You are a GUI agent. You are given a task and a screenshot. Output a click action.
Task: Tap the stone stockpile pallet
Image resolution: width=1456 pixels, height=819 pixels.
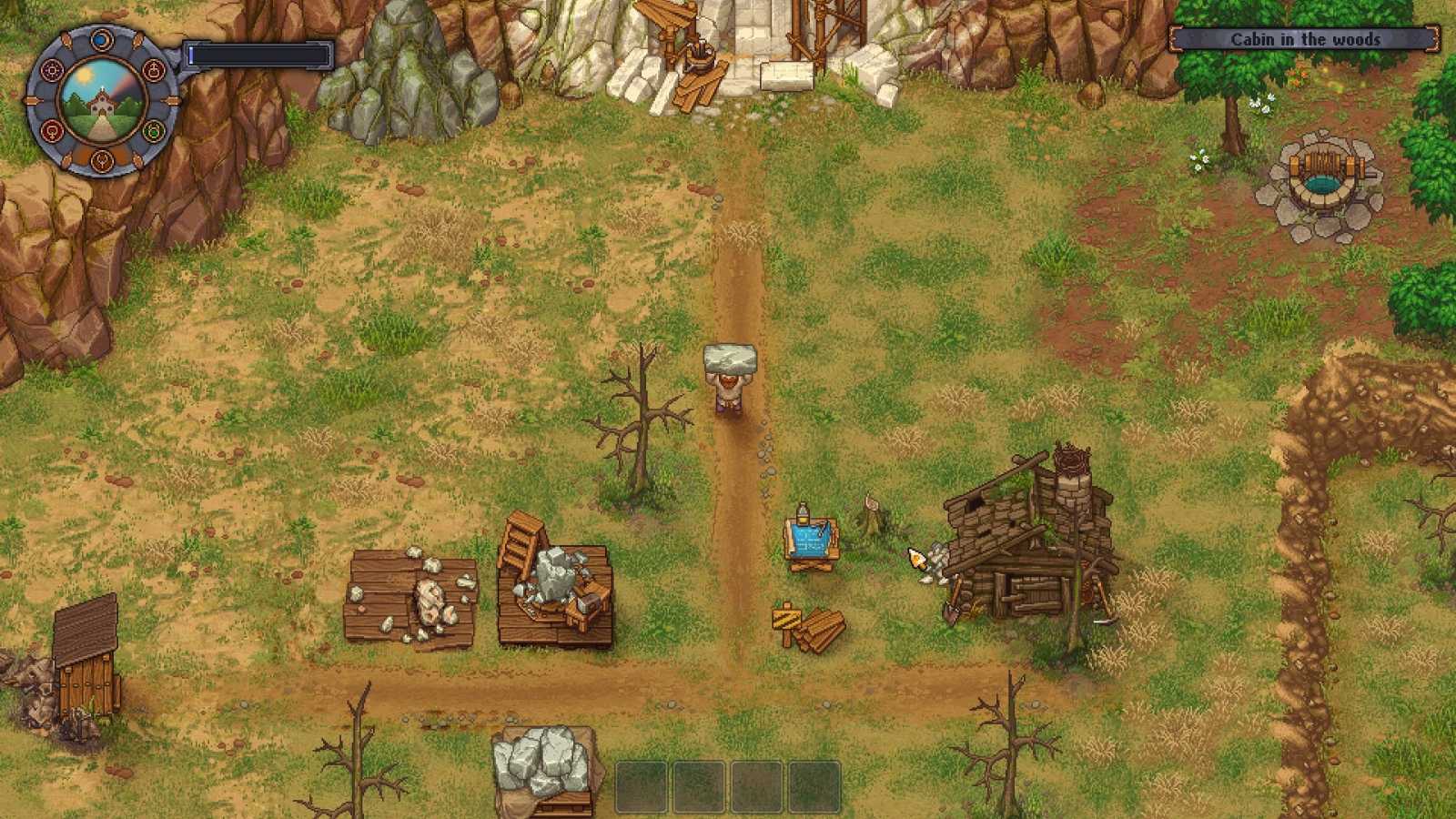(542, 769)
